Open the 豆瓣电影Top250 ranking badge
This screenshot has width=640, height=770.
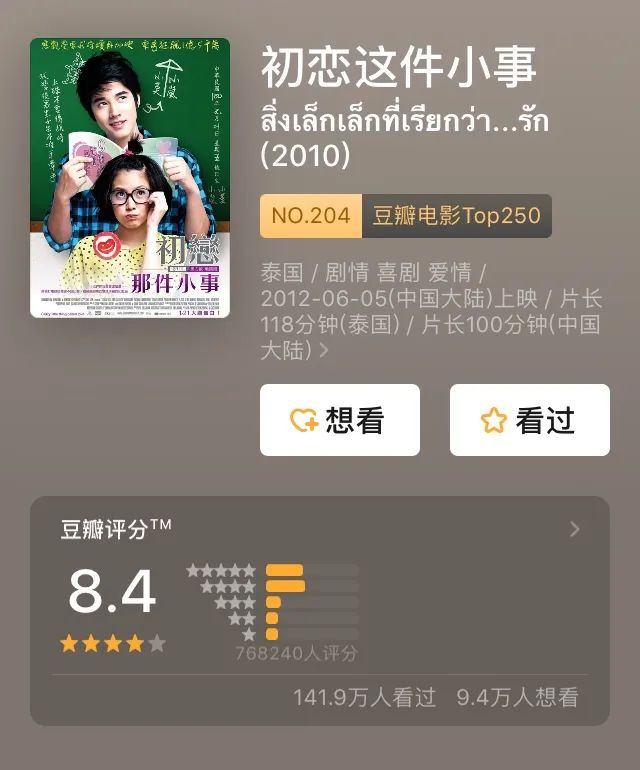[405, 216]
